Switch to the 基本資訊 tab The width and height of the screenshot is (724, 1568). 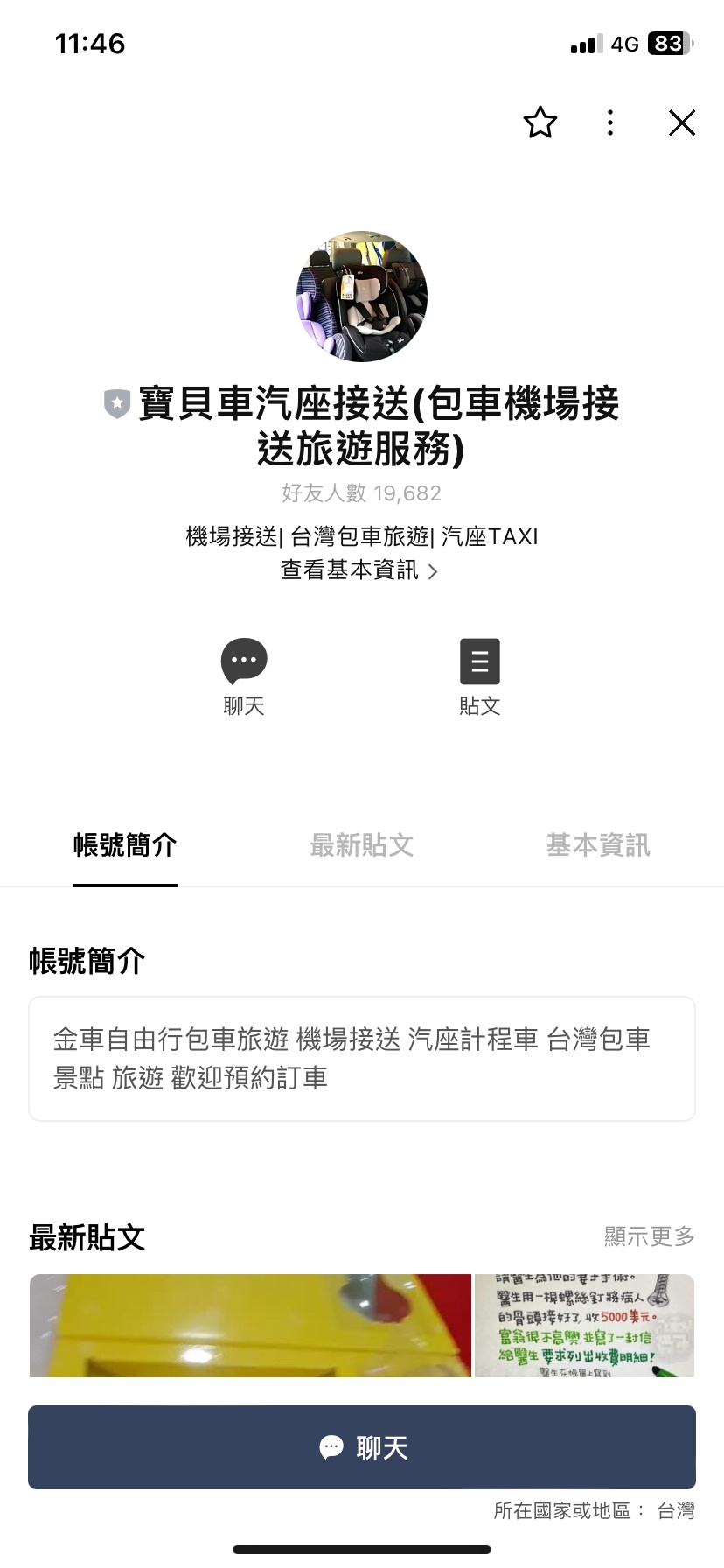point(598,845)
